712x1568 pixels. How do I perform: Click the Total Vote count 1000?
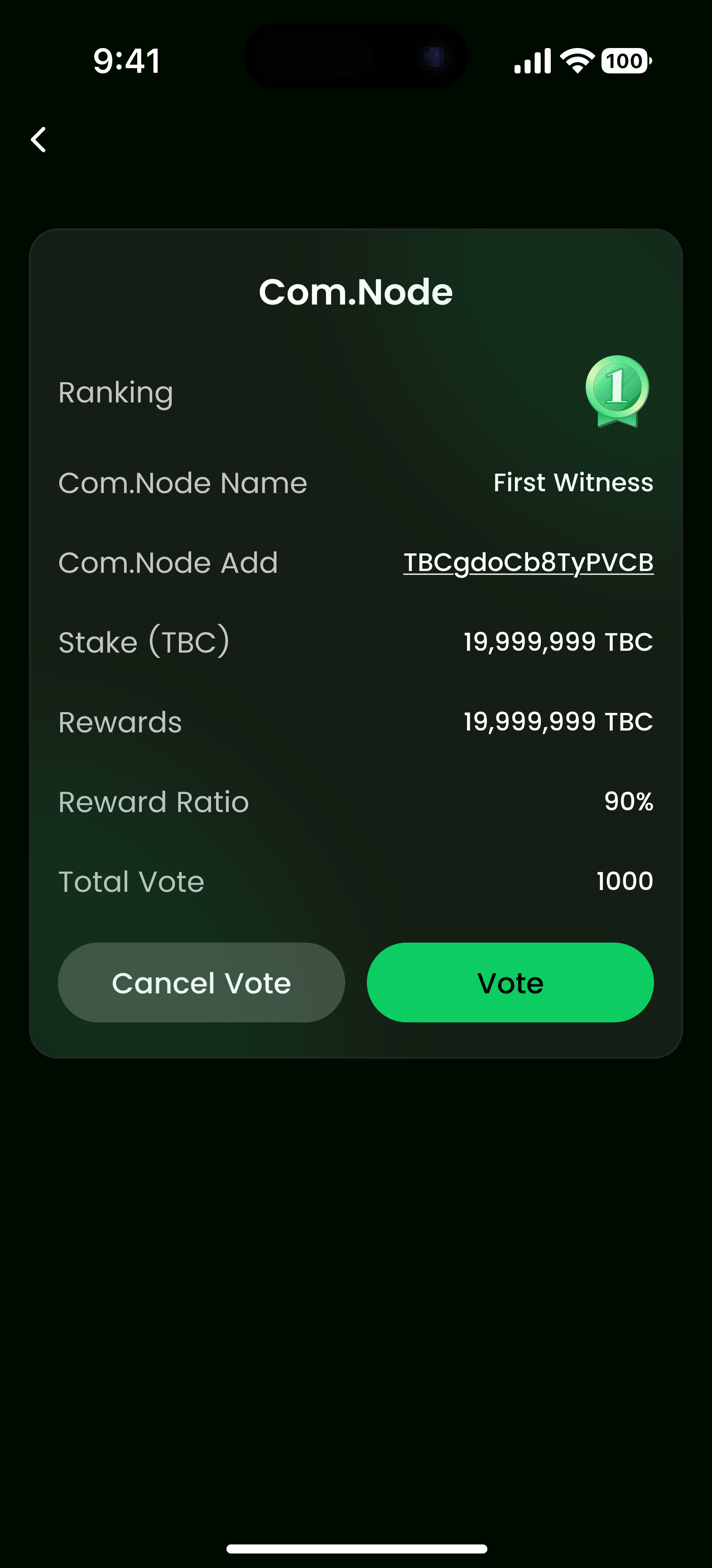tap(625, 881)
